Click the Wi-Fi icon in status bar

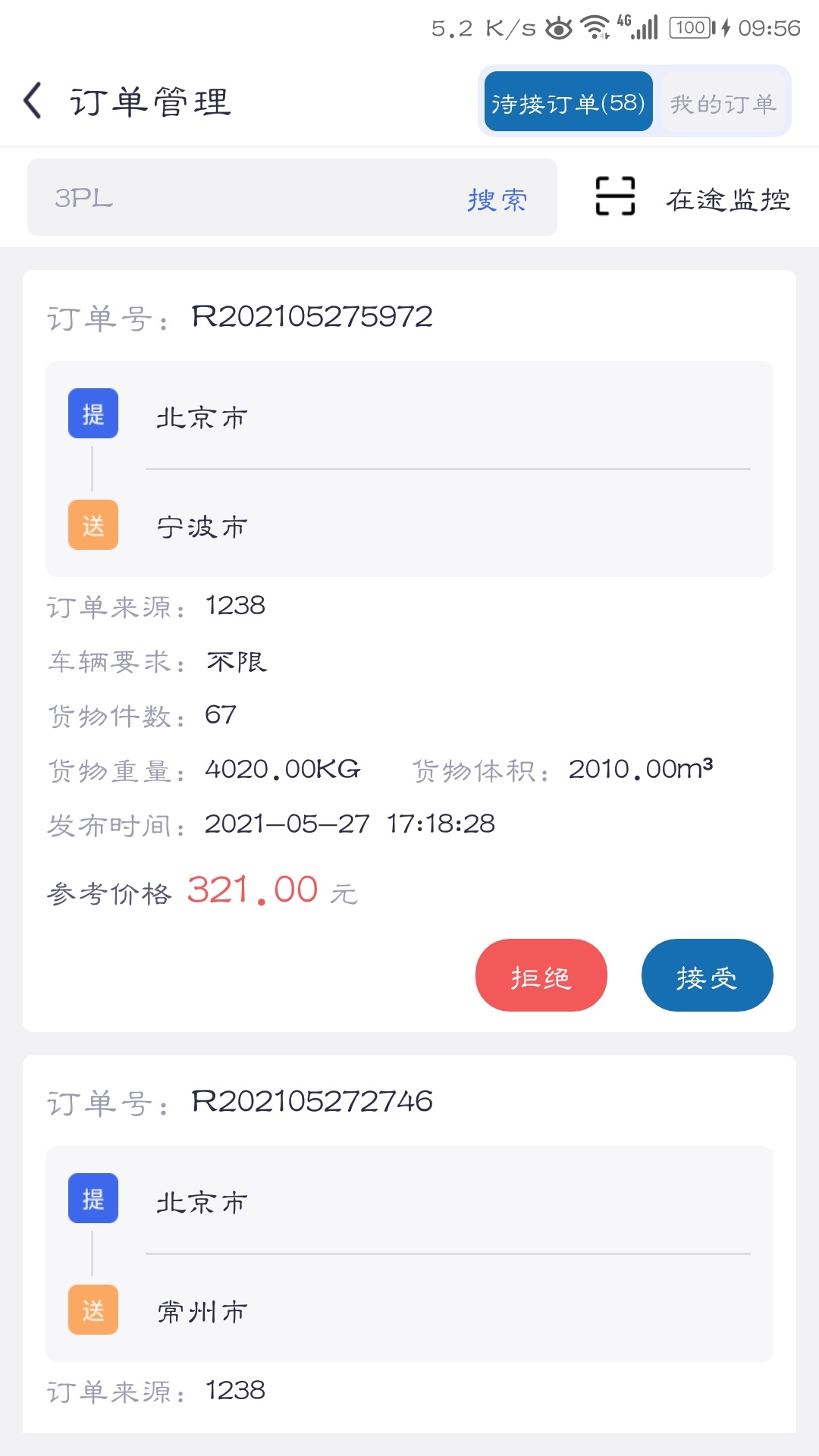point(593,26)
